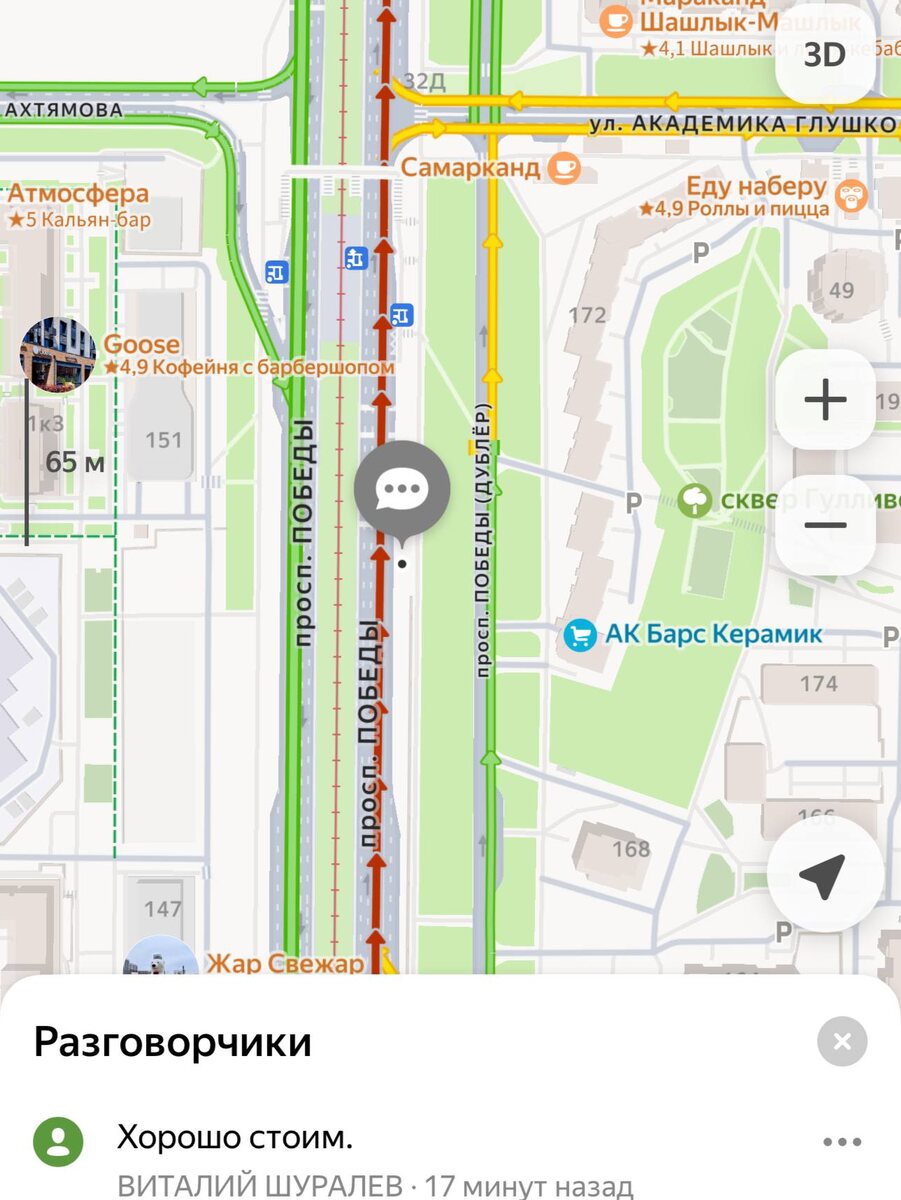Open Шашлык-Машлык restaurant marker
The height and width of the screenshot is (1200, 901).
tap(617, 19)
